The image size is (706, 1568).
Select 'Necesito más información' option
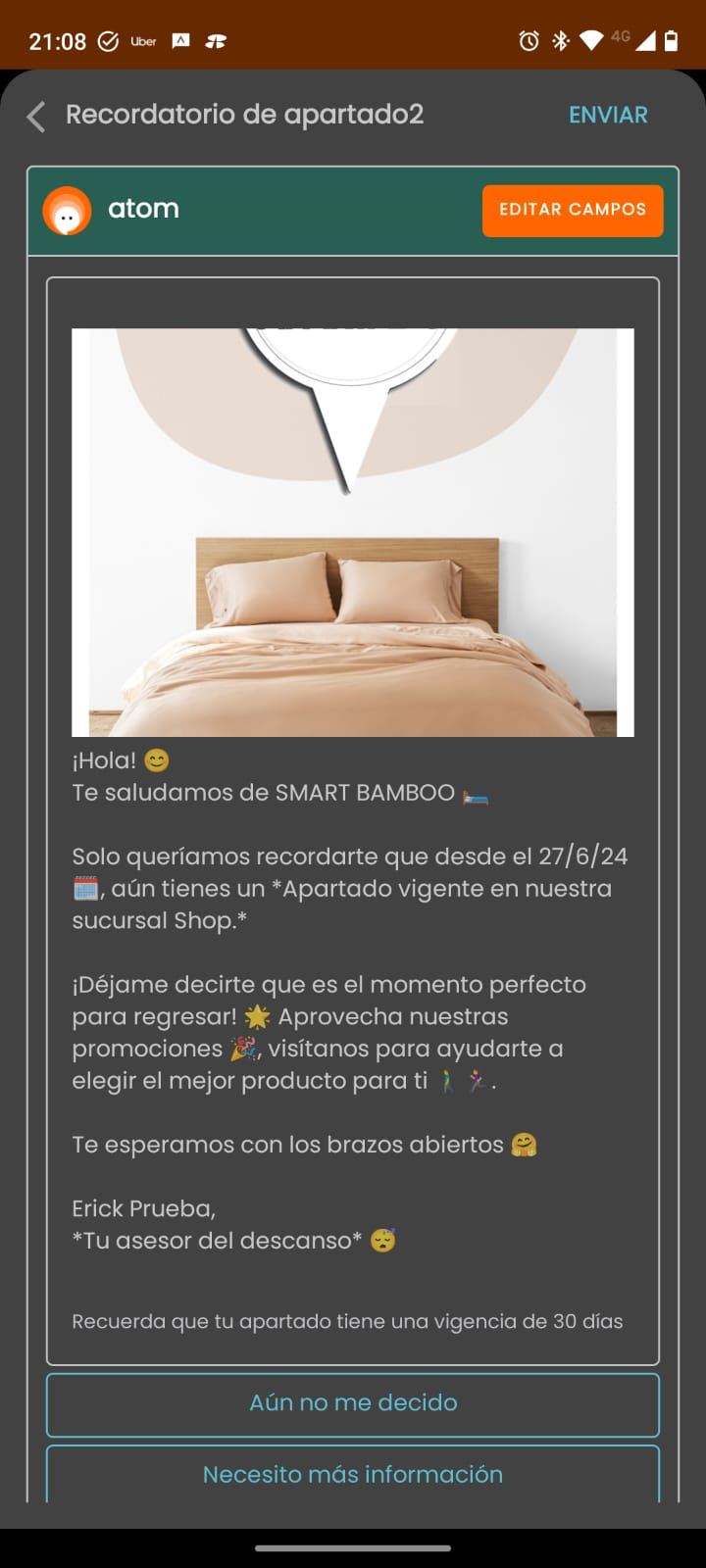[353, 1474]
